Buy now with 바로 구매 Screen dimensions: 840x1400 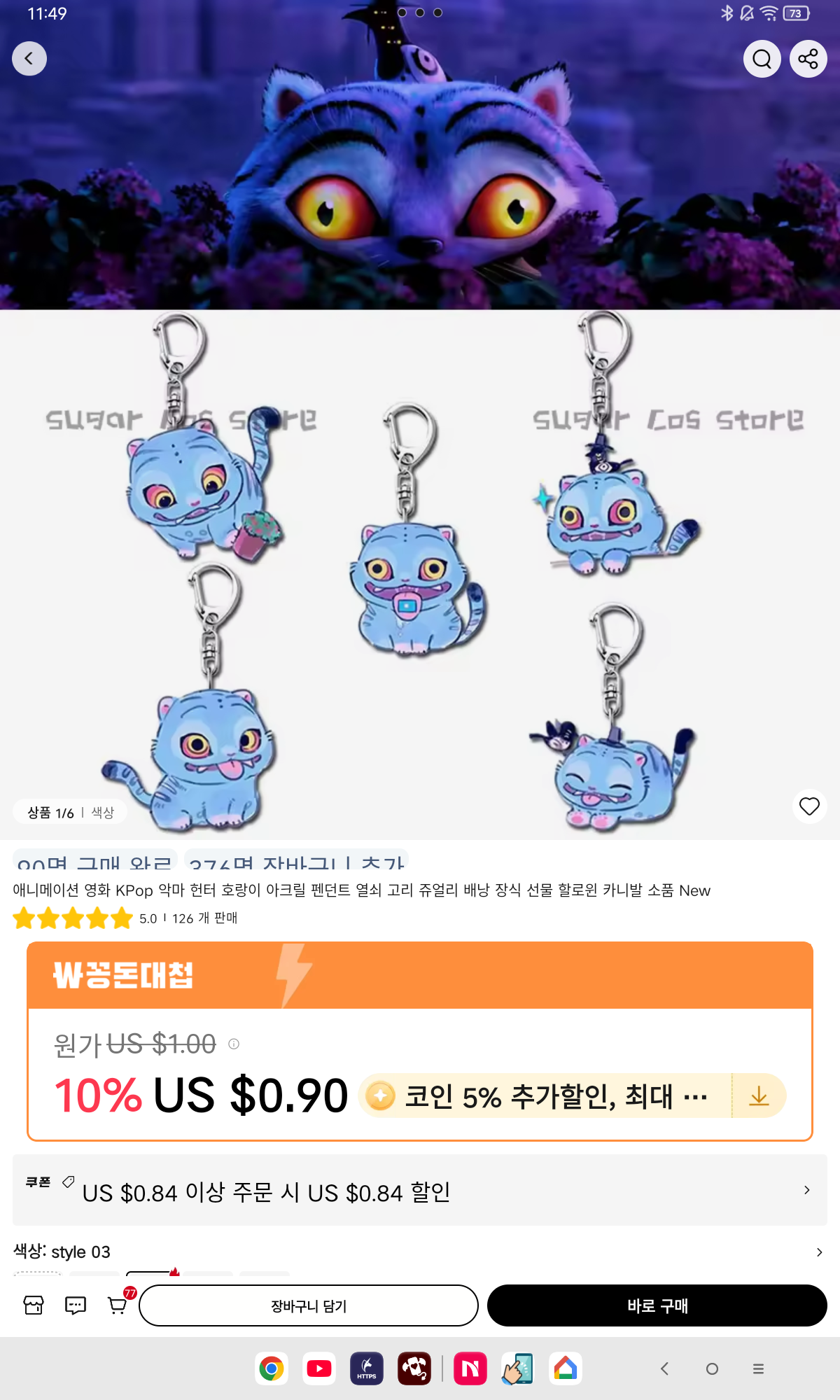(657, 1305)
